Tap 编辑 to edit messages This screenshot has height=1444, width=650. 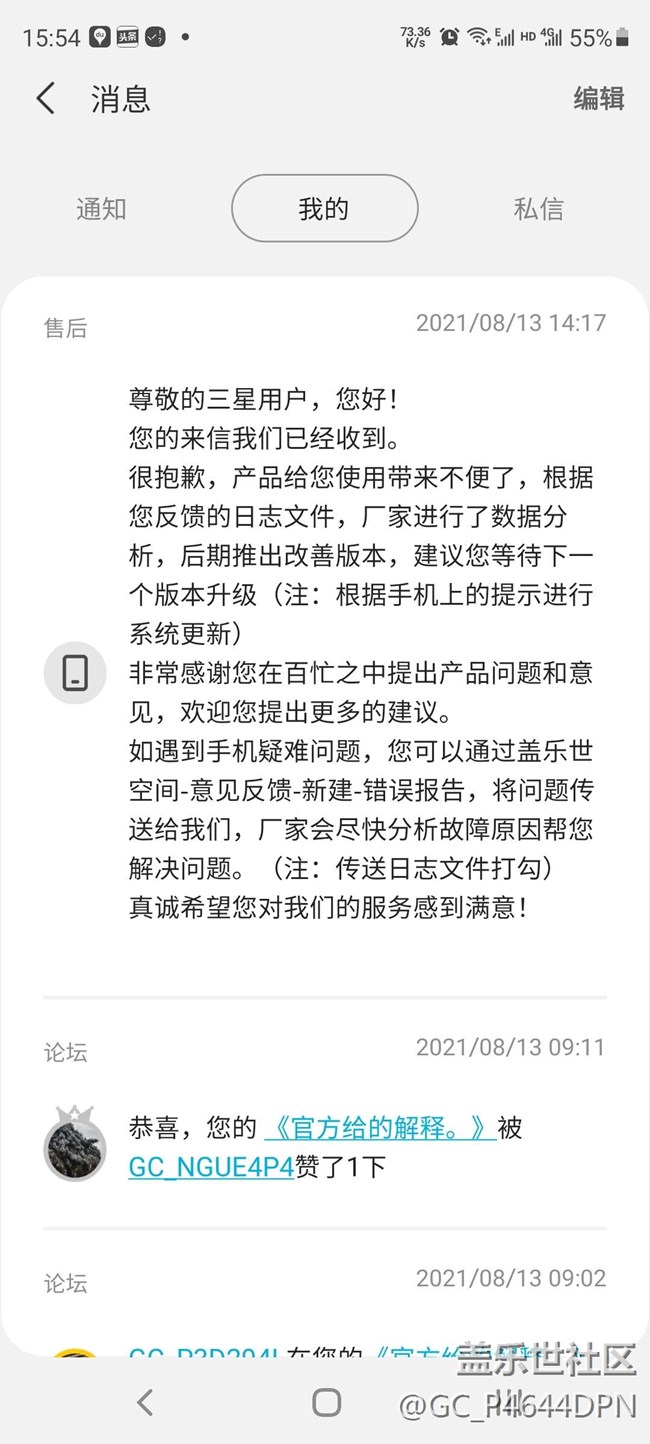click(598, 99)
